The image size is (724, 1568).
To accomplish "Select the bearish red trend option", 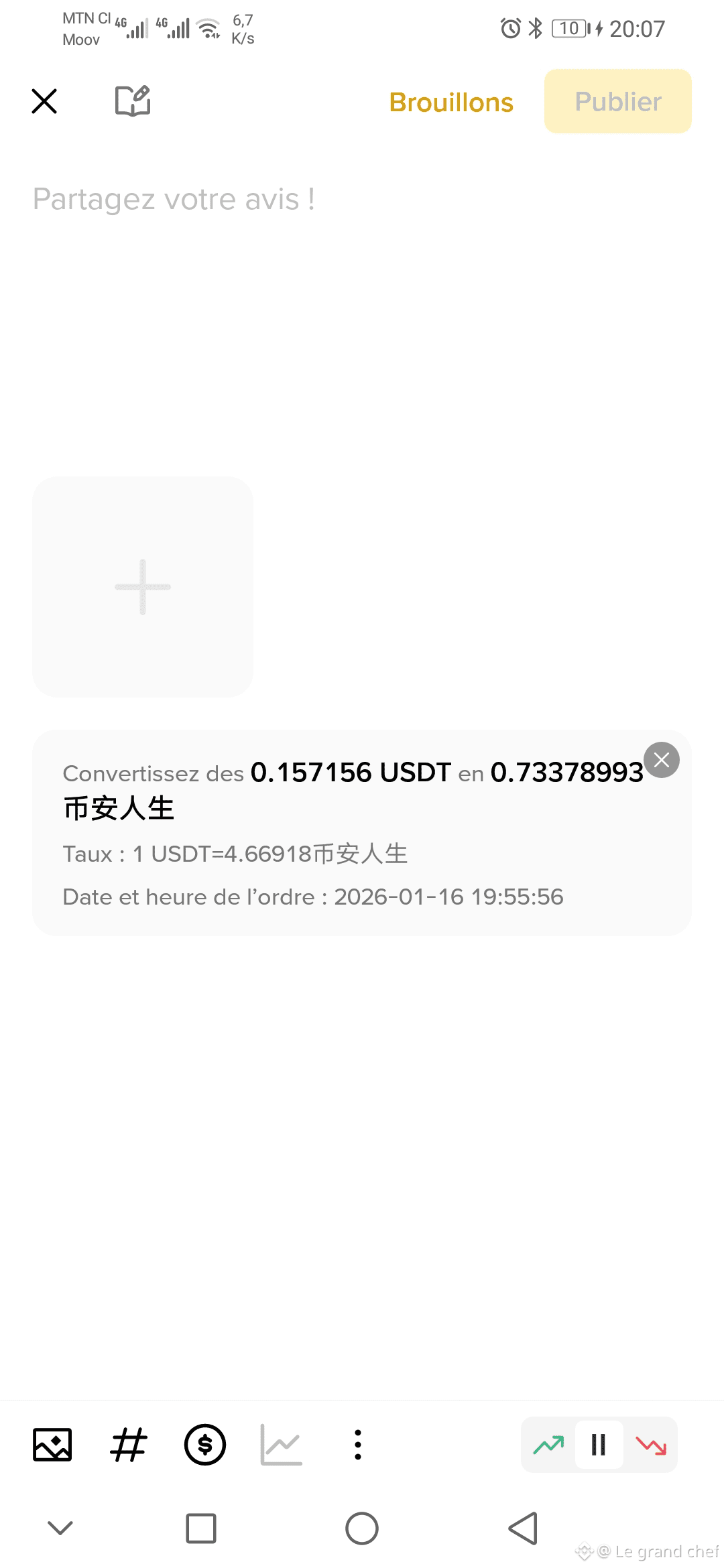I will click(651, 1445).
